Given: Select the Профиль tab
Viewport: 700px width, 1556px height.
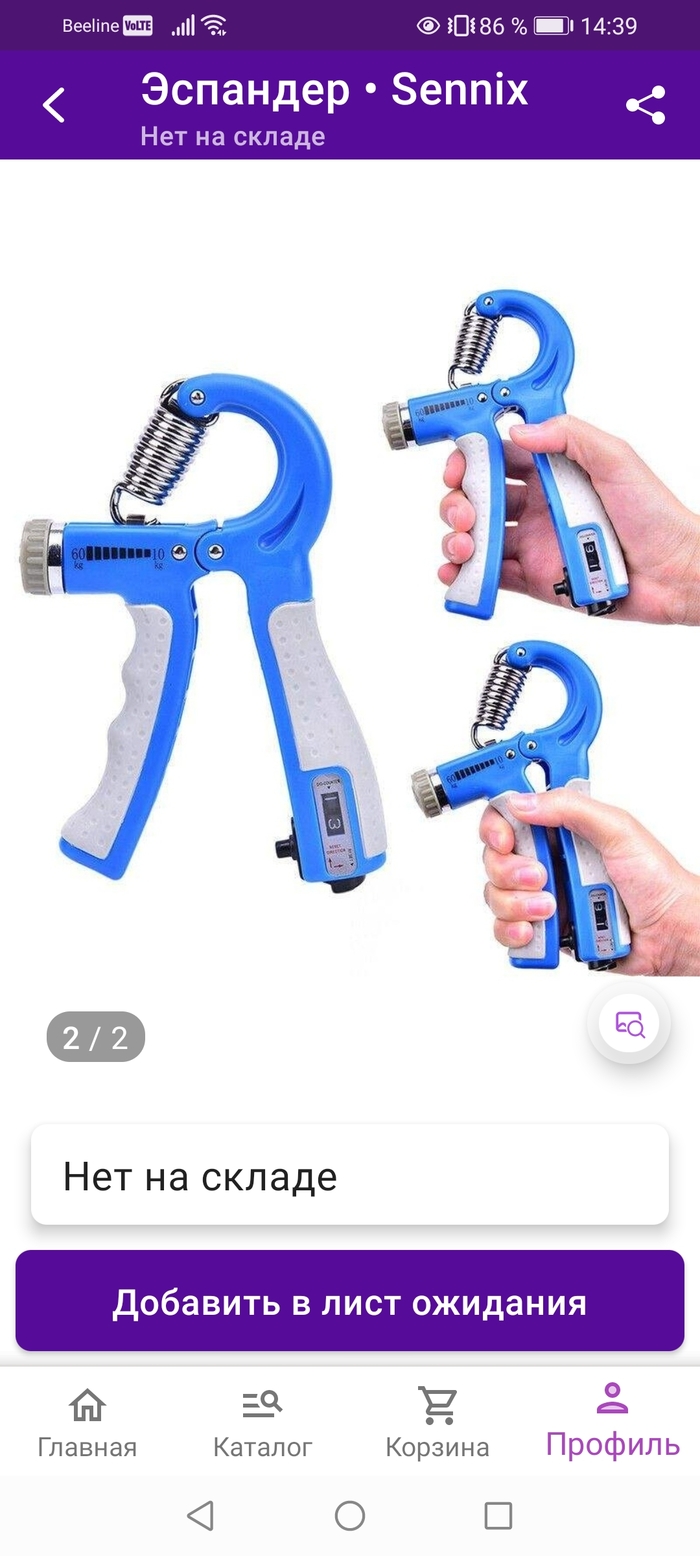Looking at the screenshot, I should point(612,1422).
